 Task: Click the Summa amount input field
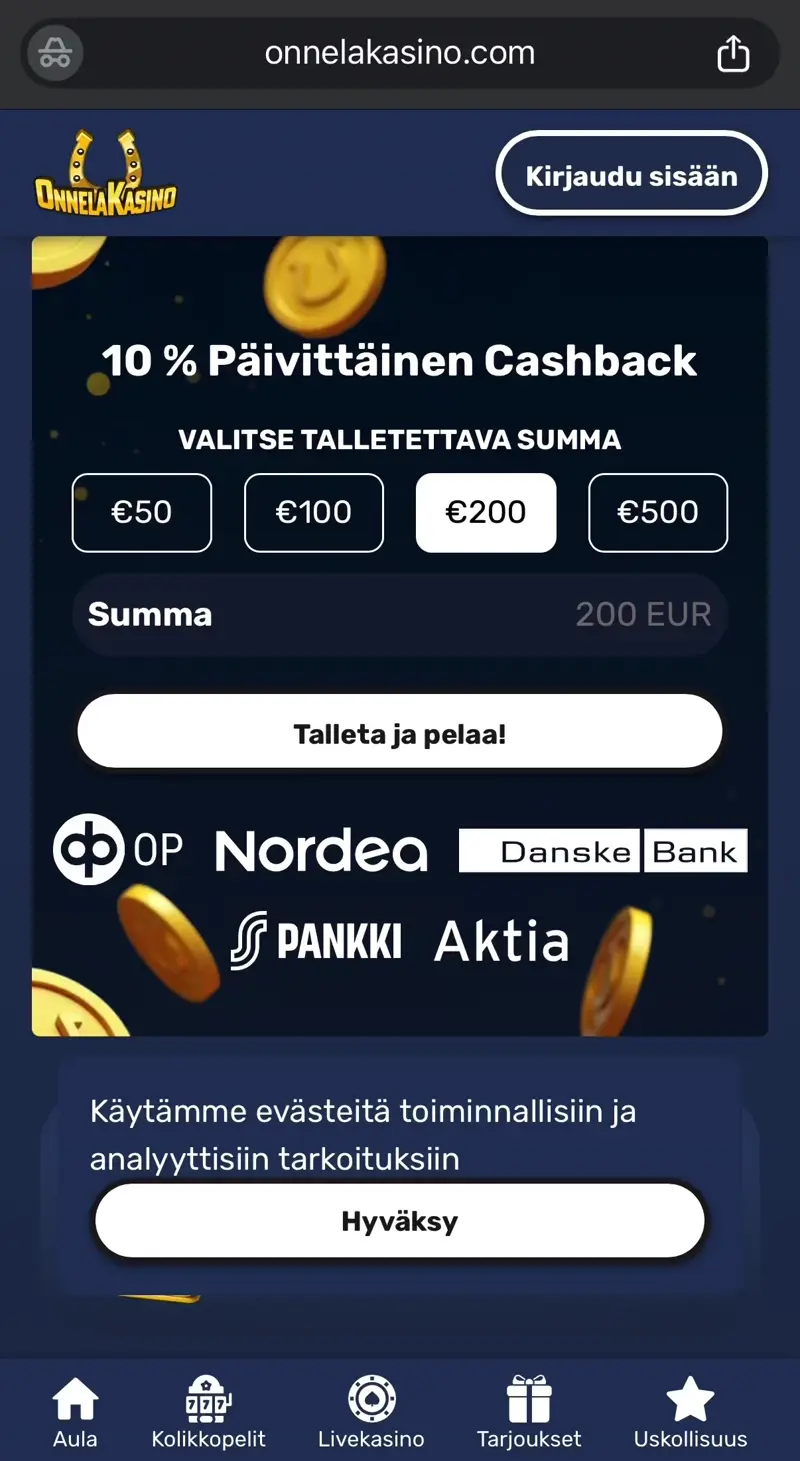(400, 614)
